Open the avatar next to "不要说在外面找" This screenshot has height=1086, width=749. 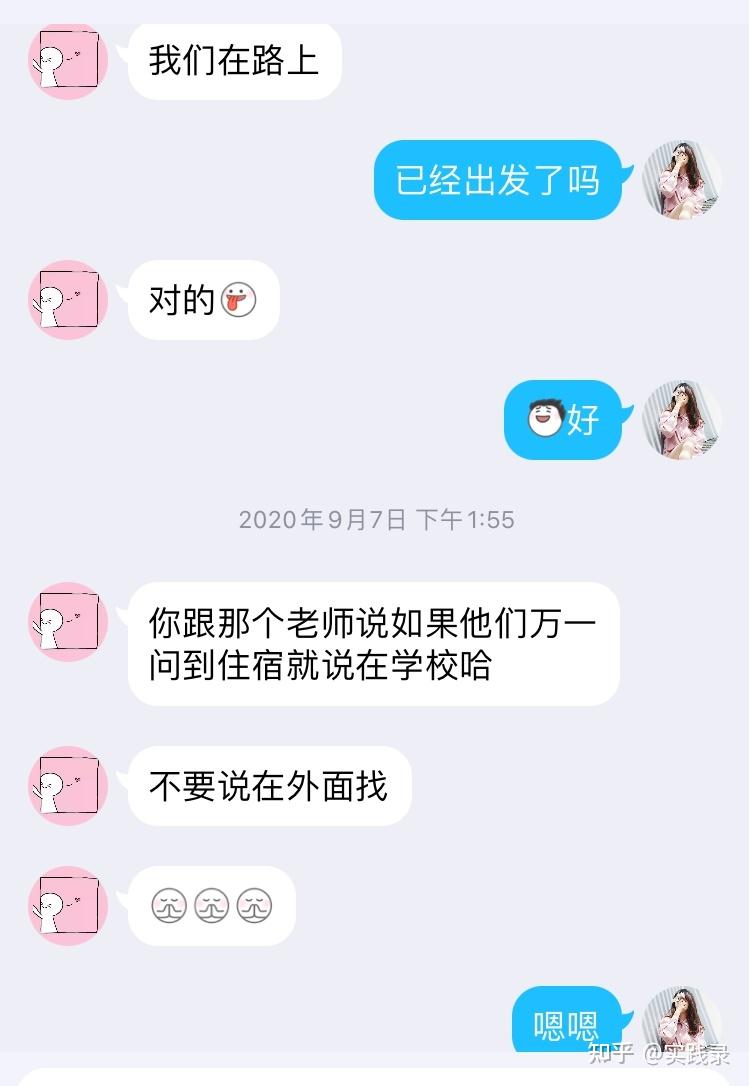(68, 786)
